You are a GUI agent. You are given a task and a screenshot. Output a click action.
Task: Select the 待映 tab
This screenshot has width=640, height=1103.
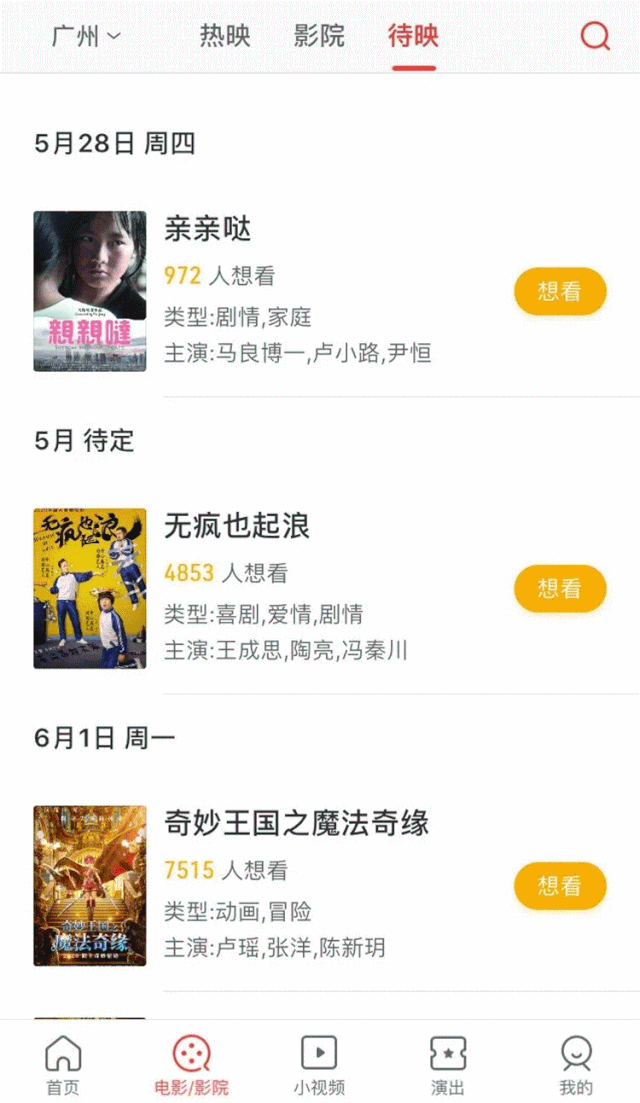coord(413,37)
